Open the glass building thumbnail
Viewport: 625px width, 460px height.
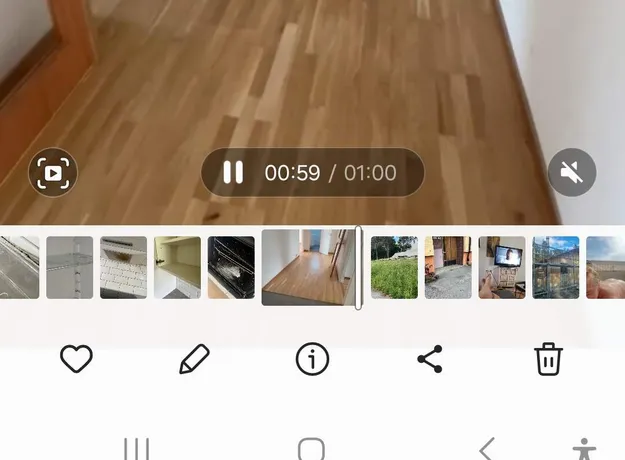(x=556, y=268)
